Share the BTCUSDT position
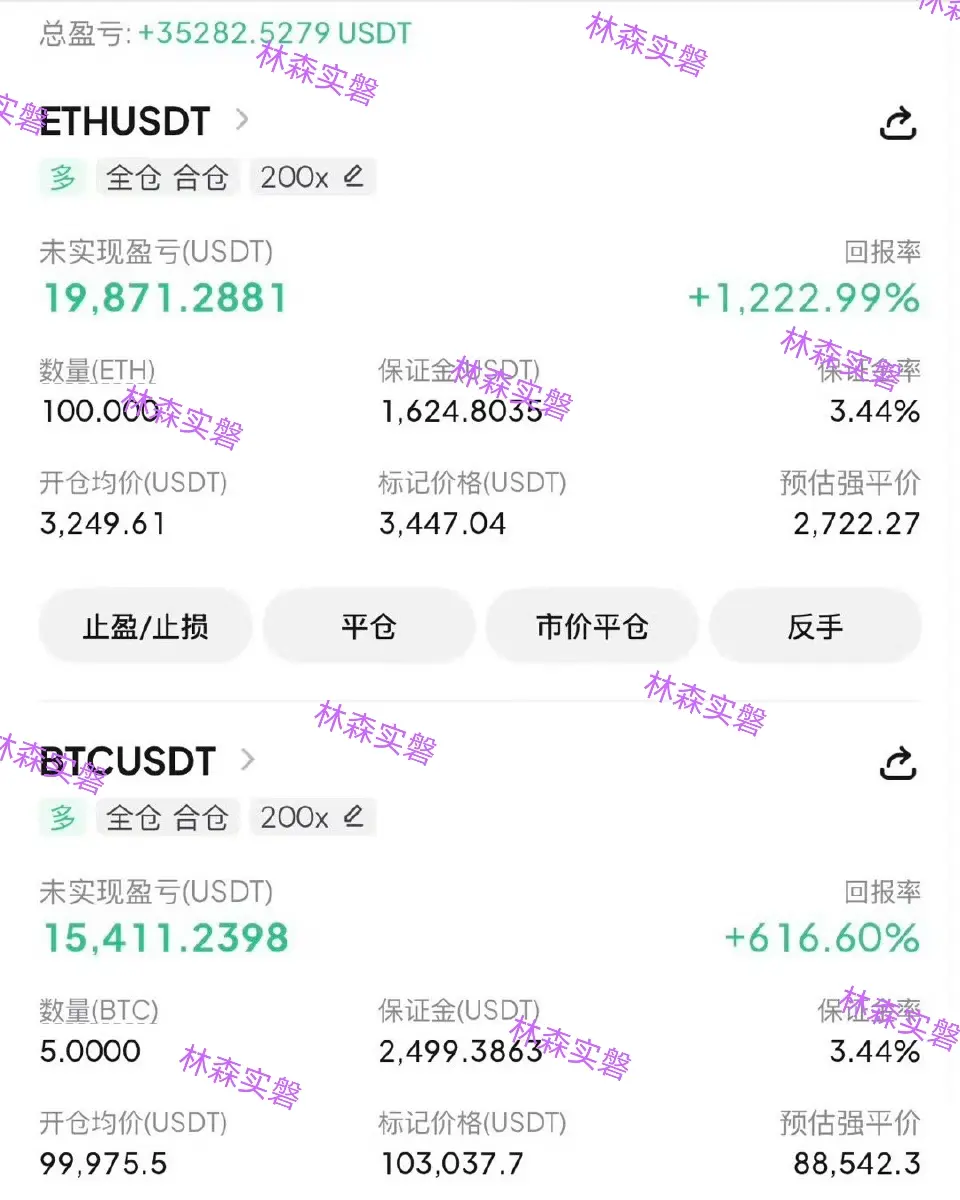960x1200 pixels. coord(897,764)
